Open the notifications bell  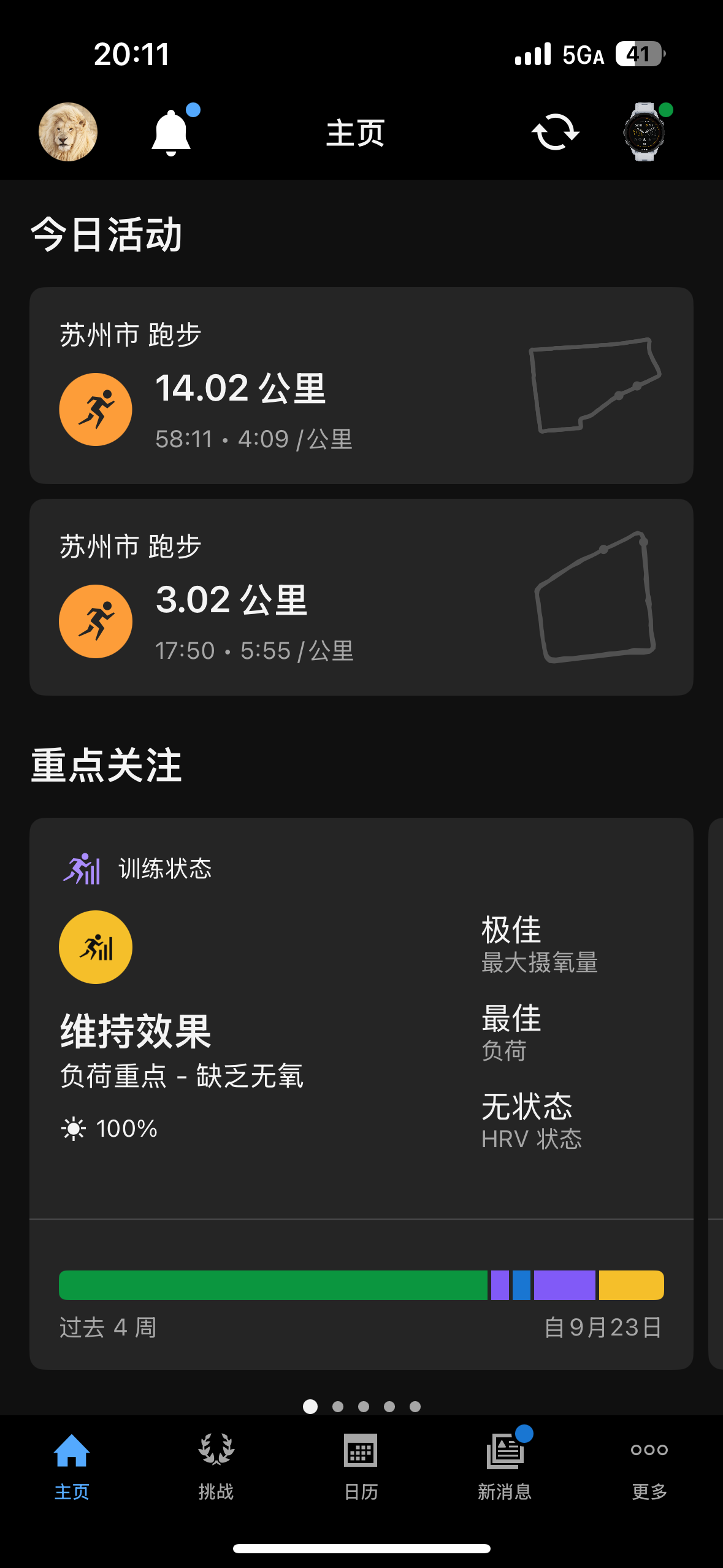point(172,132)
